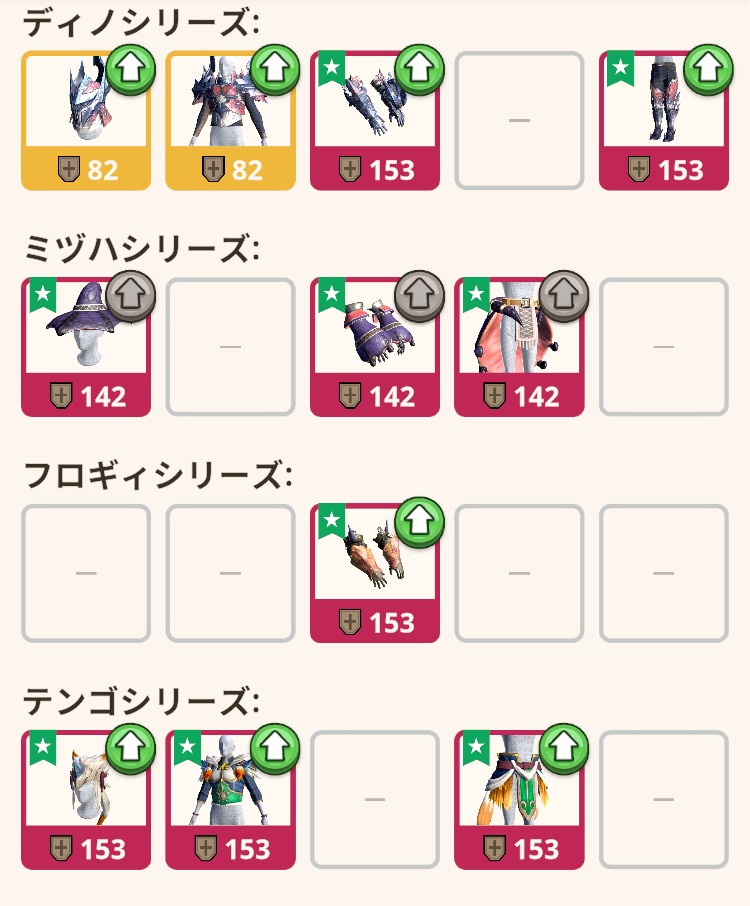The height and width of the screenshot is (906, 750).
Task: Open the フロギィ series gloves tile
Action: coord(375,574)
